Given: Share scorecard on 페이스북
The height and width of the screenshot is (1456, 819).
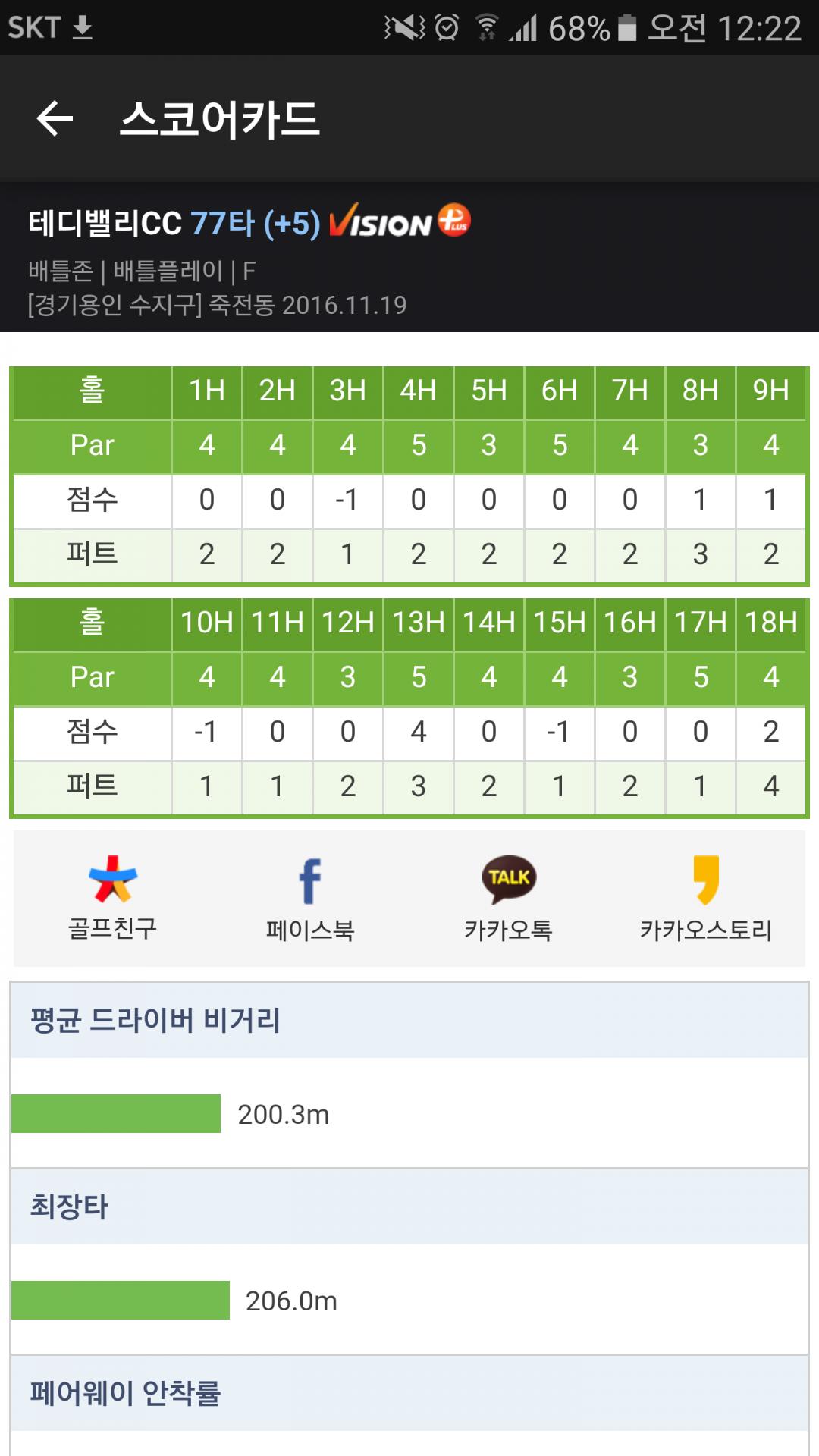Looking at the screenshot, I should [x=310, y=897].
